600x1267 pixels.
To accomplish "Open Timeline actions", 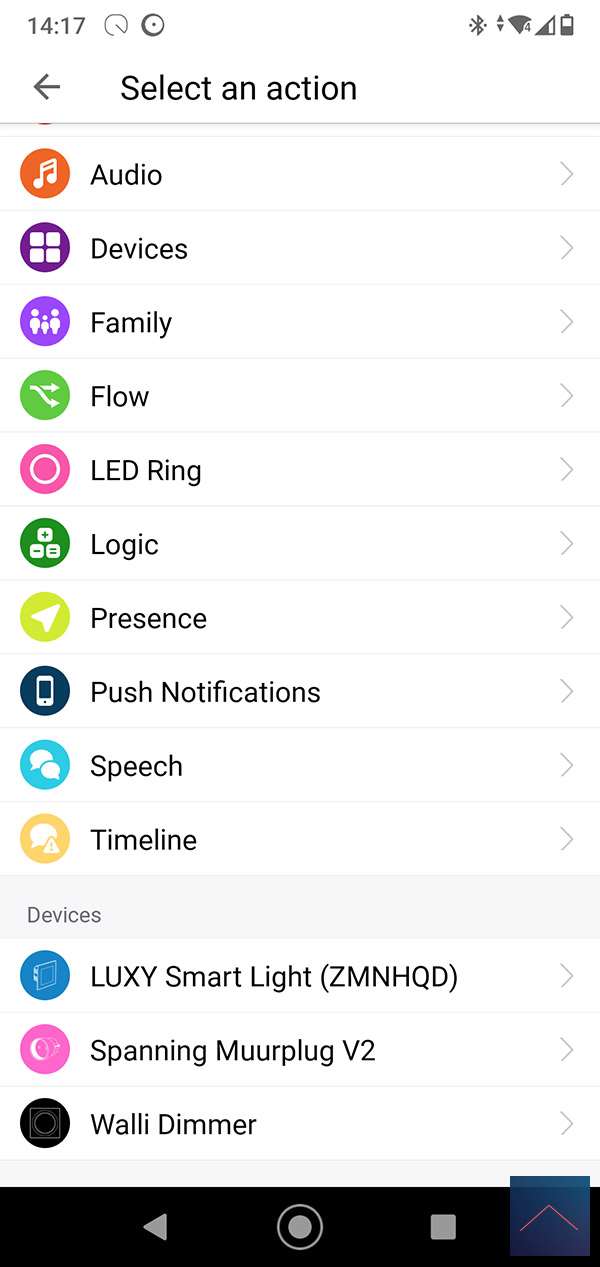I will 300,841.
